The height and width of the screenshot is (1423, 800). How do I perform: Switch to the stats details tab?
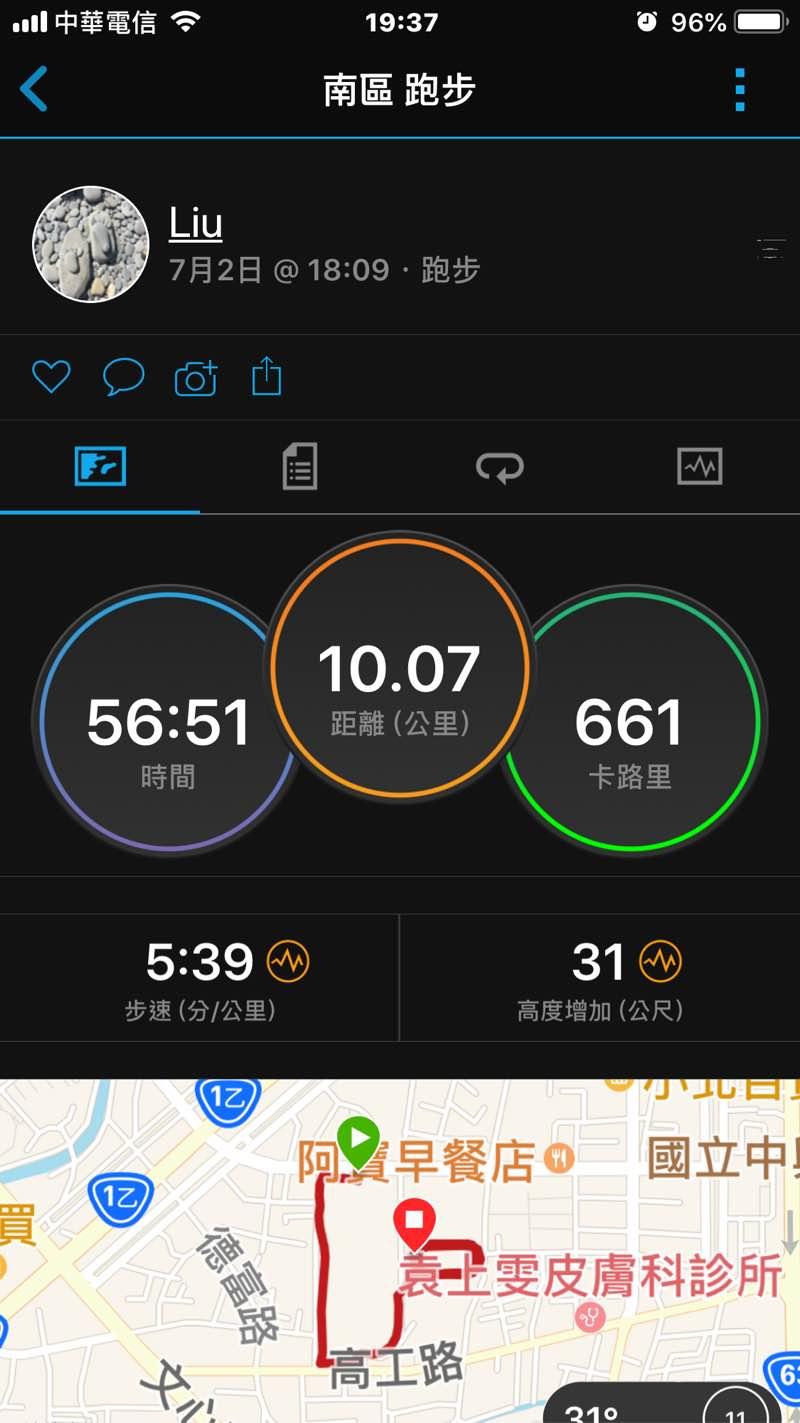tap(300, 466)
